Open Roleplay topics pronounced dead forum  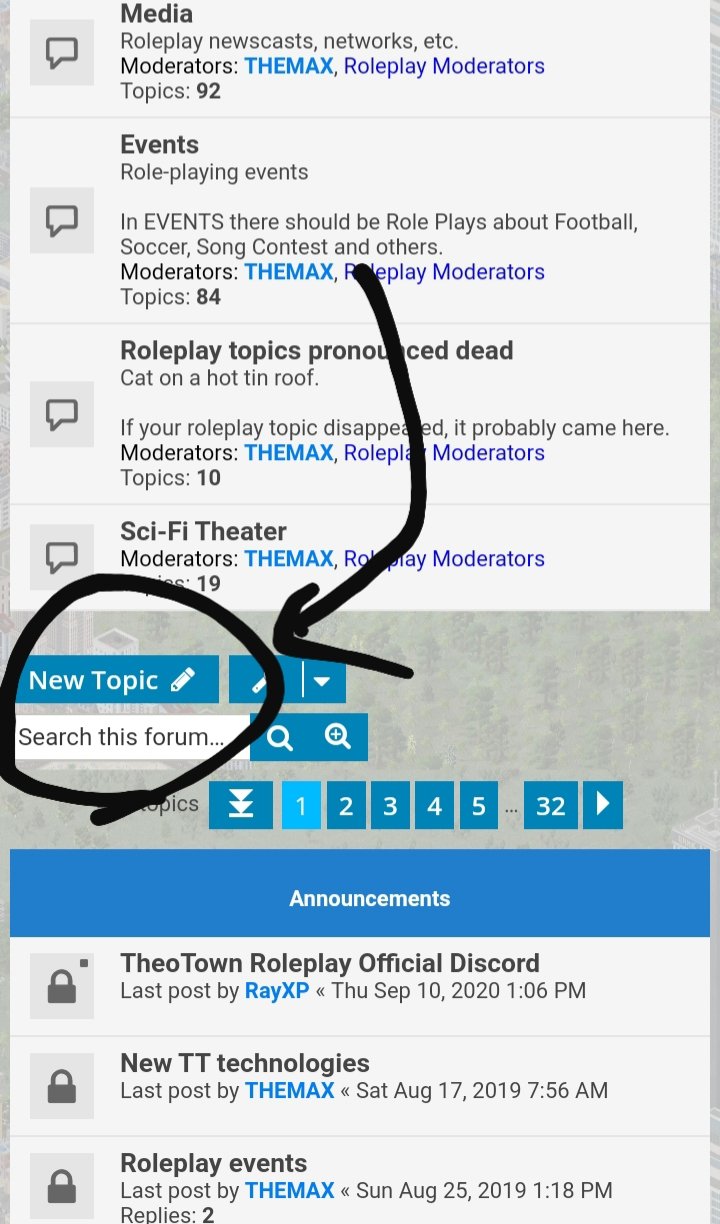[317, 350]
